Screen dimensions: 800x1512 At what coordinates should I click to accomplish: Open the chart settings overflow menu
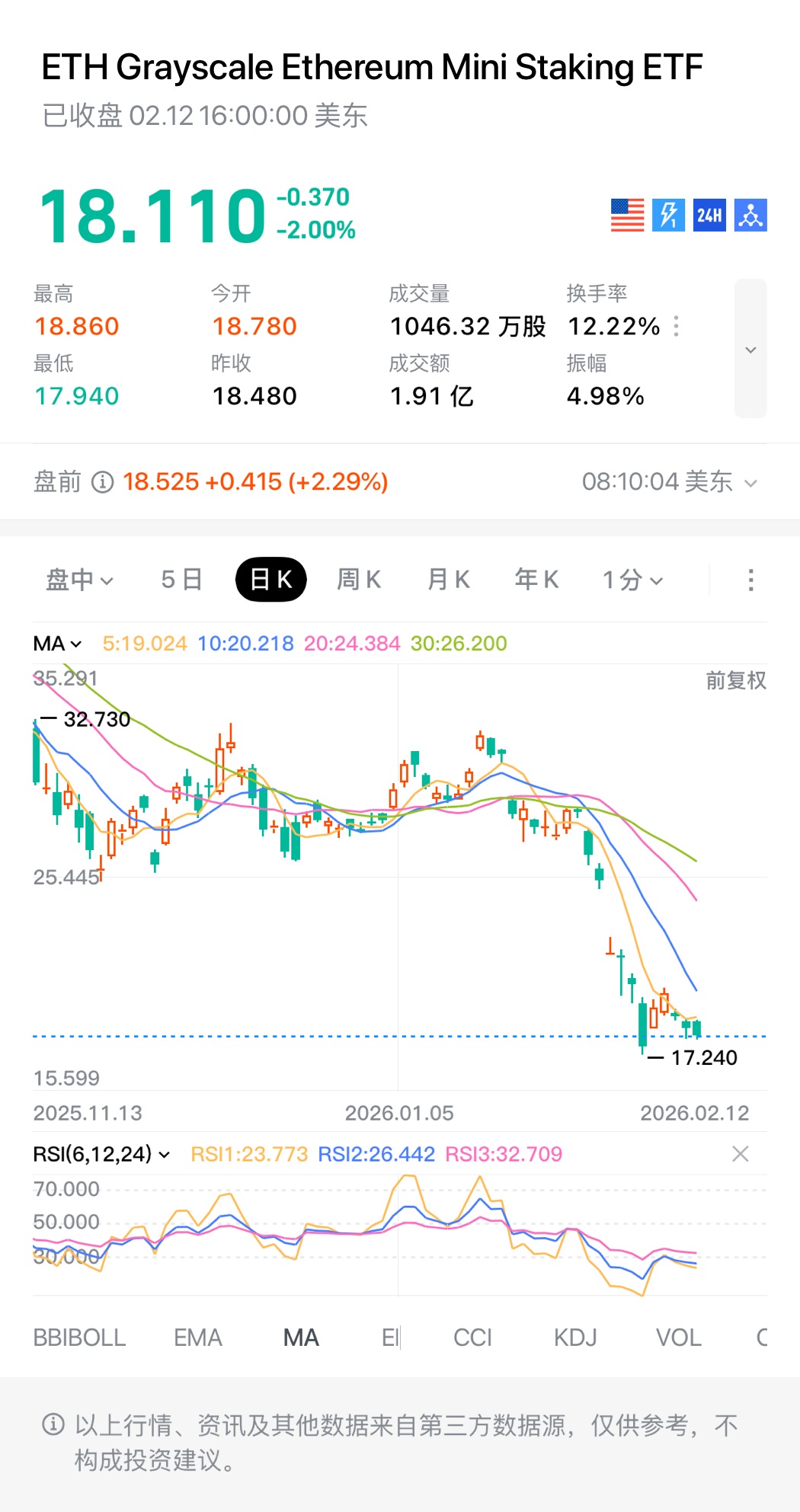coord(750,580)
